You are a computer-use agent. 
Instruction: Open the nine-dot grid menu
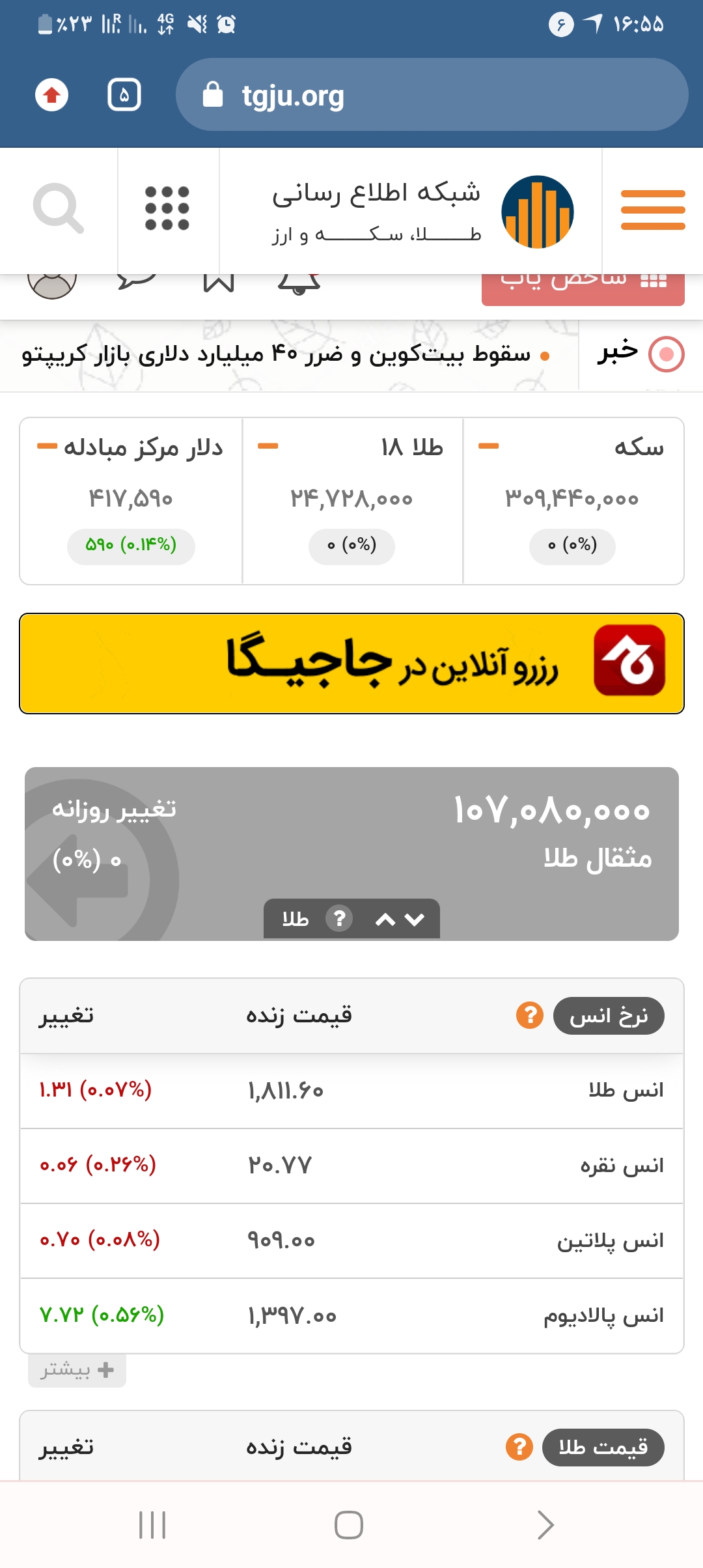(x=167, y=208)
